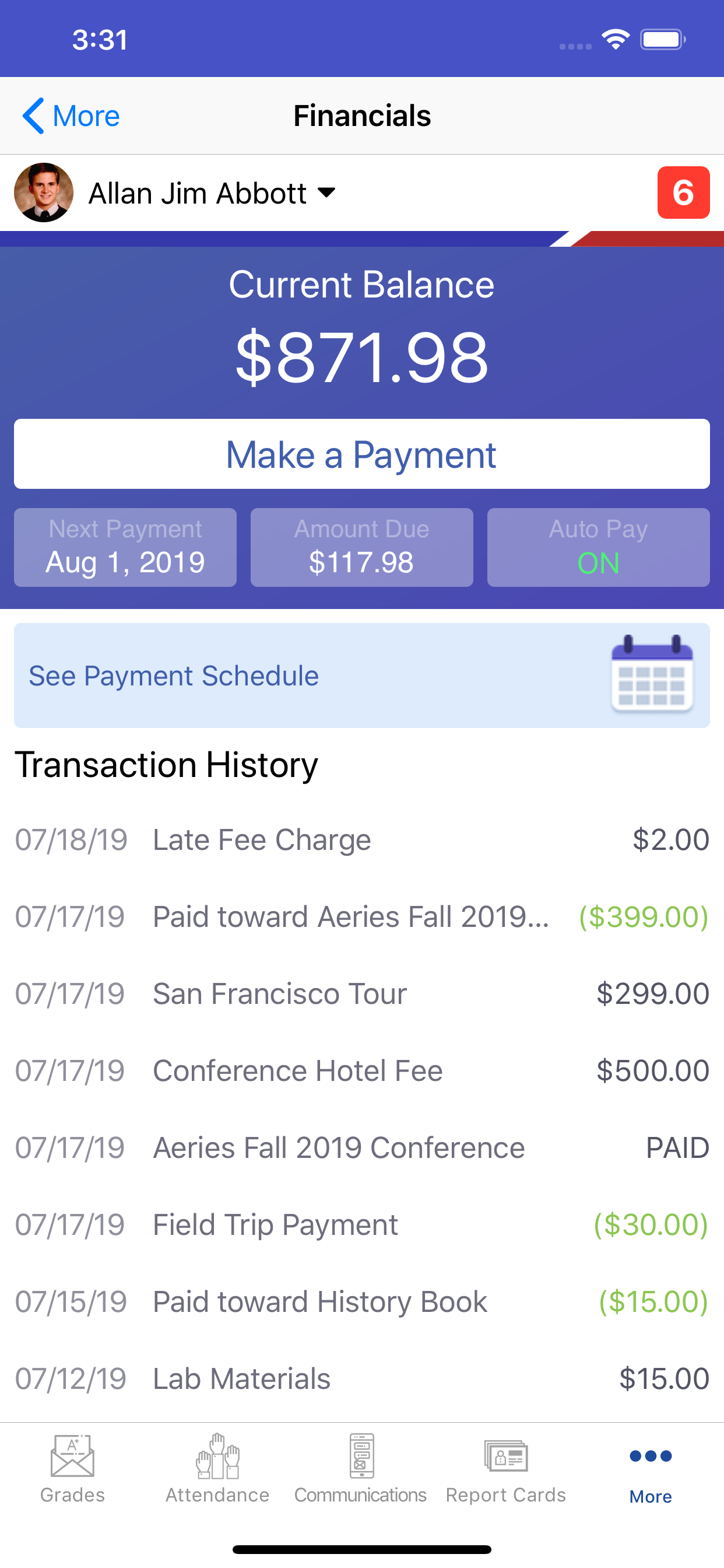The image size is (724, 1568).
Task: Switch to the Attendance tab
Action: (217, 1469)
